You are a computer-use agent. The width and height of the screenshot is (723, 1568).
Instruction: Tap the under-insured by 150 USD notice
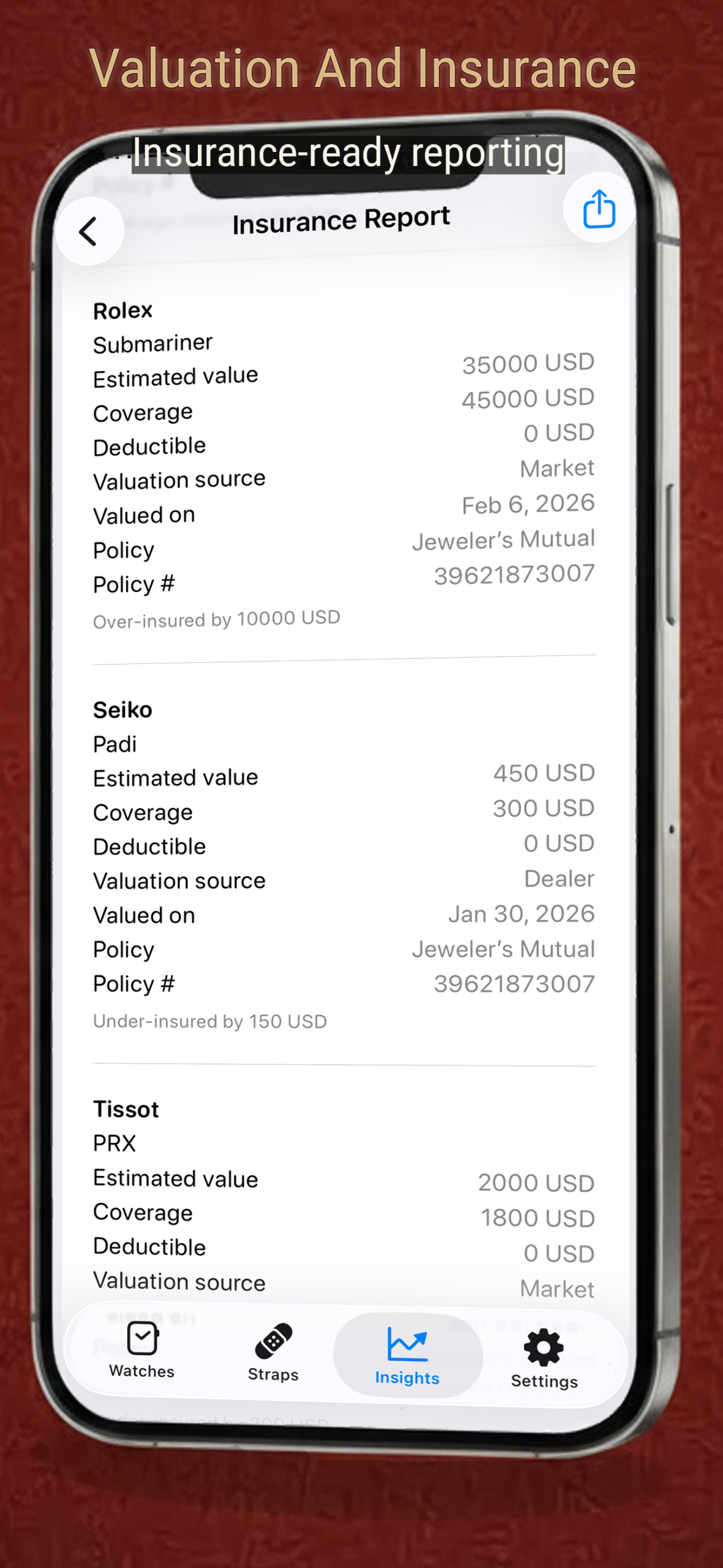tap(209, 1020)
